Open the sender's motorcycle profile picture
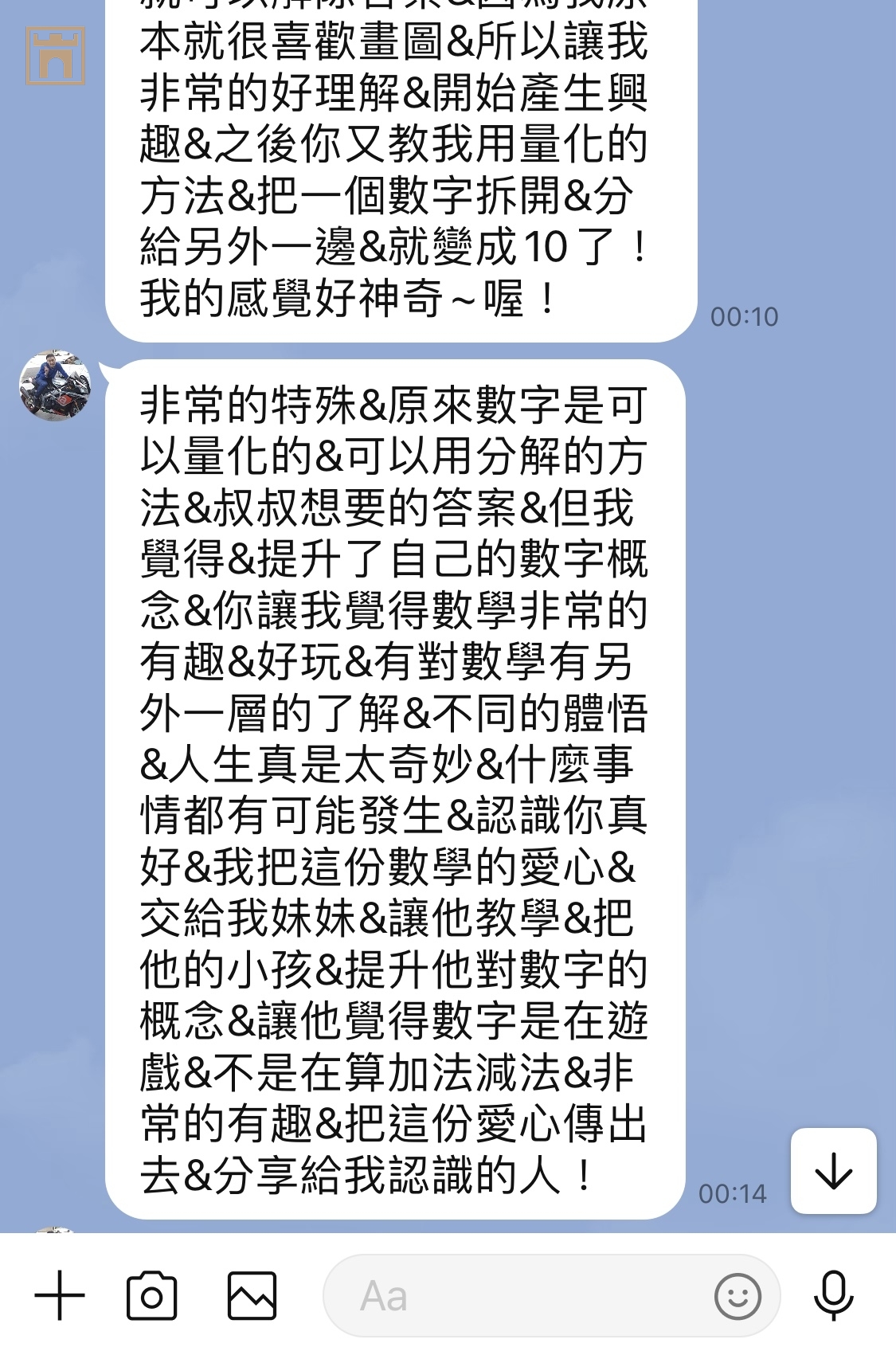Screen dimensions: 896x1355 (55, 386)
